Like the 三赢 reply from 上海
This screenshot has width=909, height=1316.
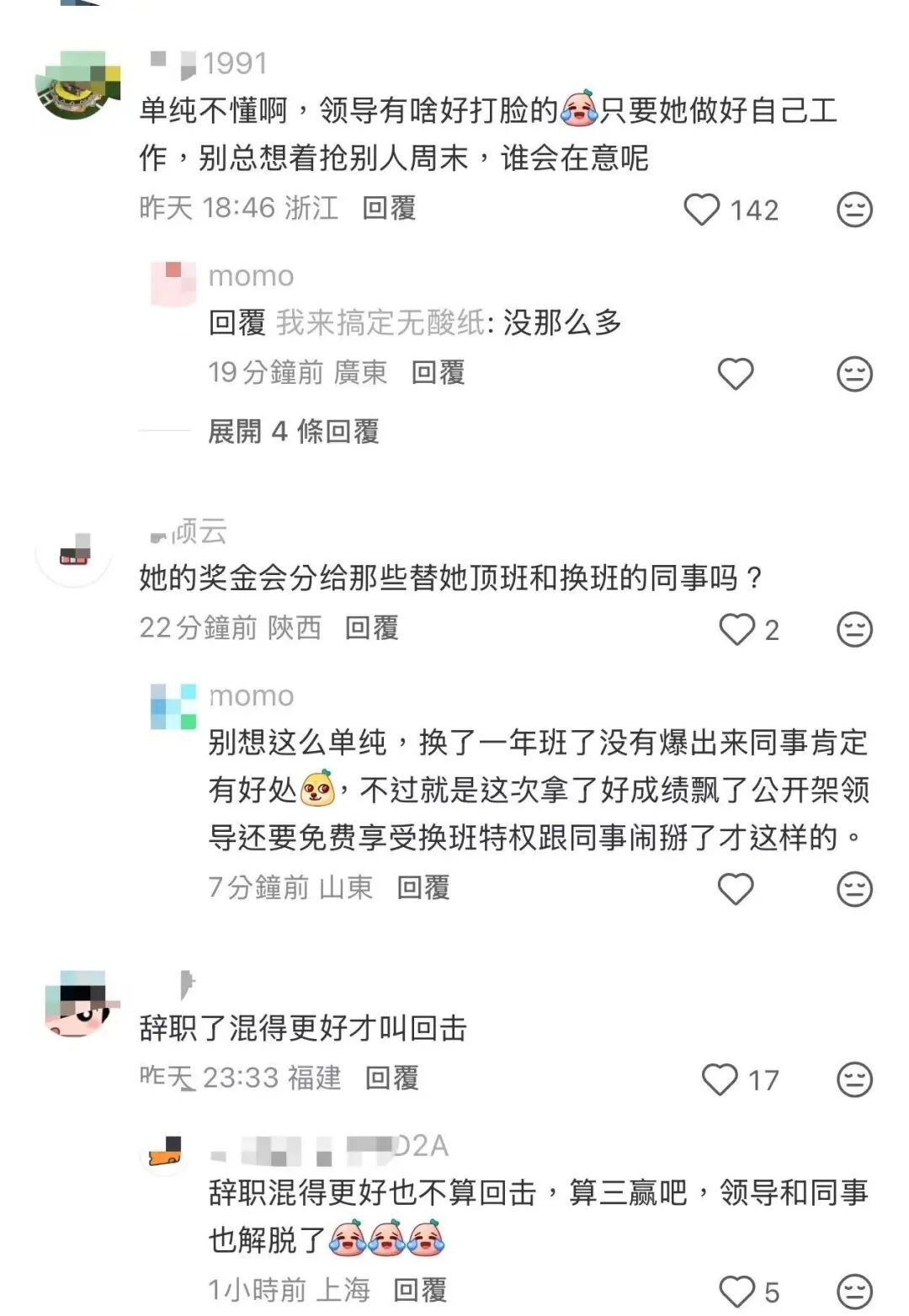(x=737, y=1291)
